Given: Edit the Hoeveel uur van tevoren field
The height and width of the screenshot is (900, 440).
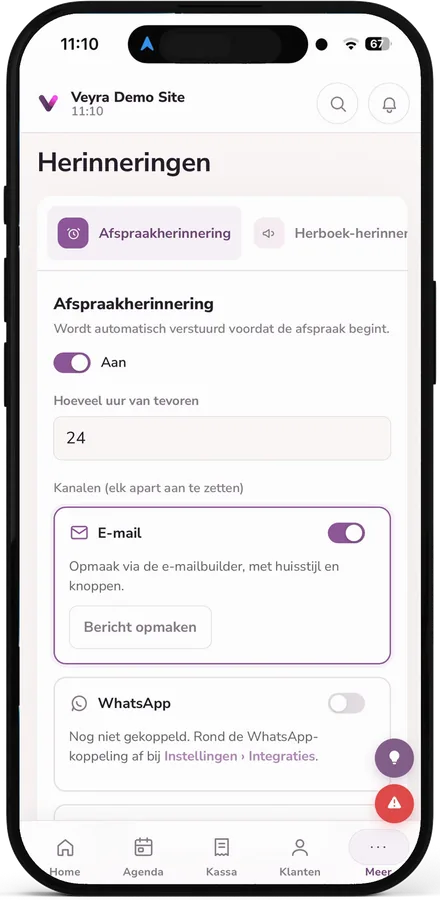Looking at the screenshot, I should [222, 438].
